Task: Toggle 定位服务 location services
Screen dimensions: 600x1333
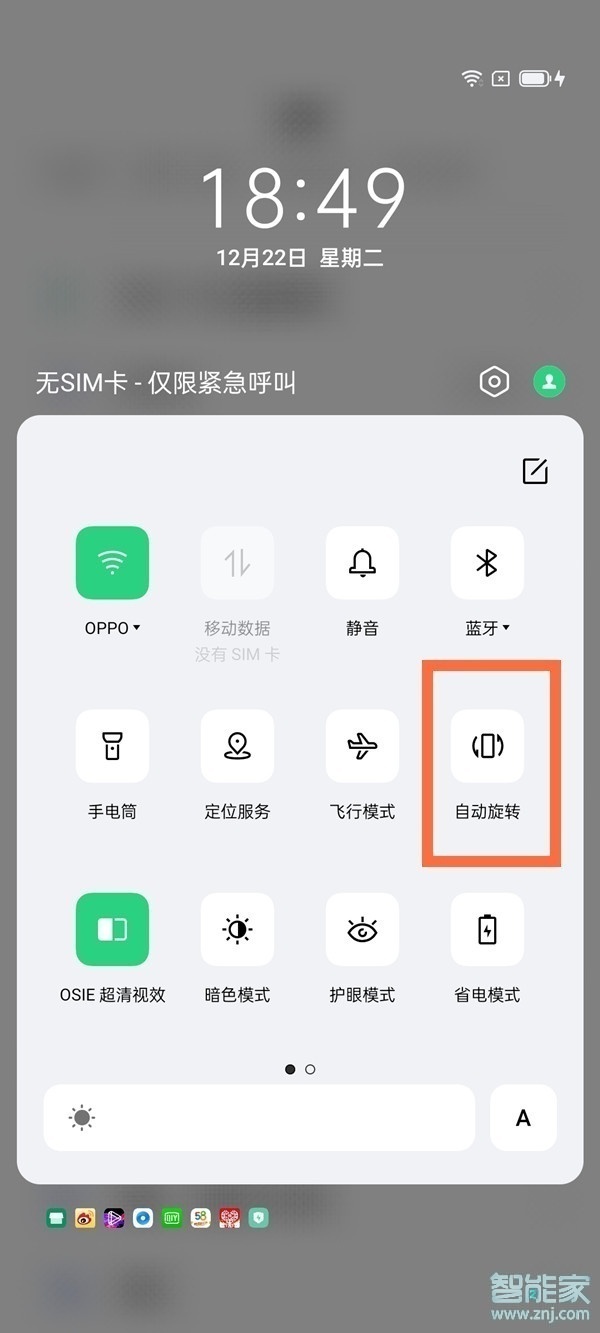Action: (x=237, y=746)
